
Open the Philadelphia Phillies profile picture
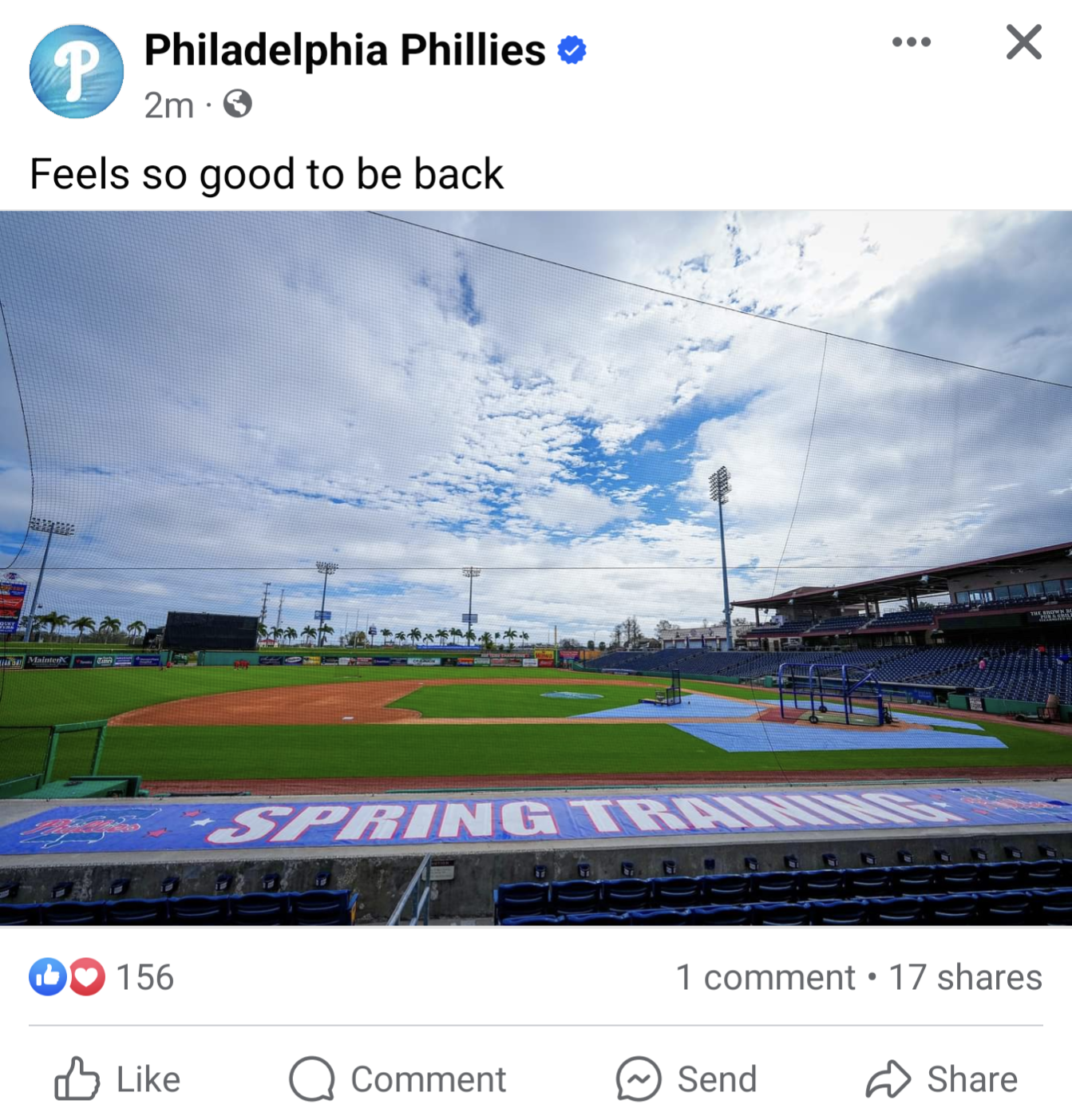(77, 72)
